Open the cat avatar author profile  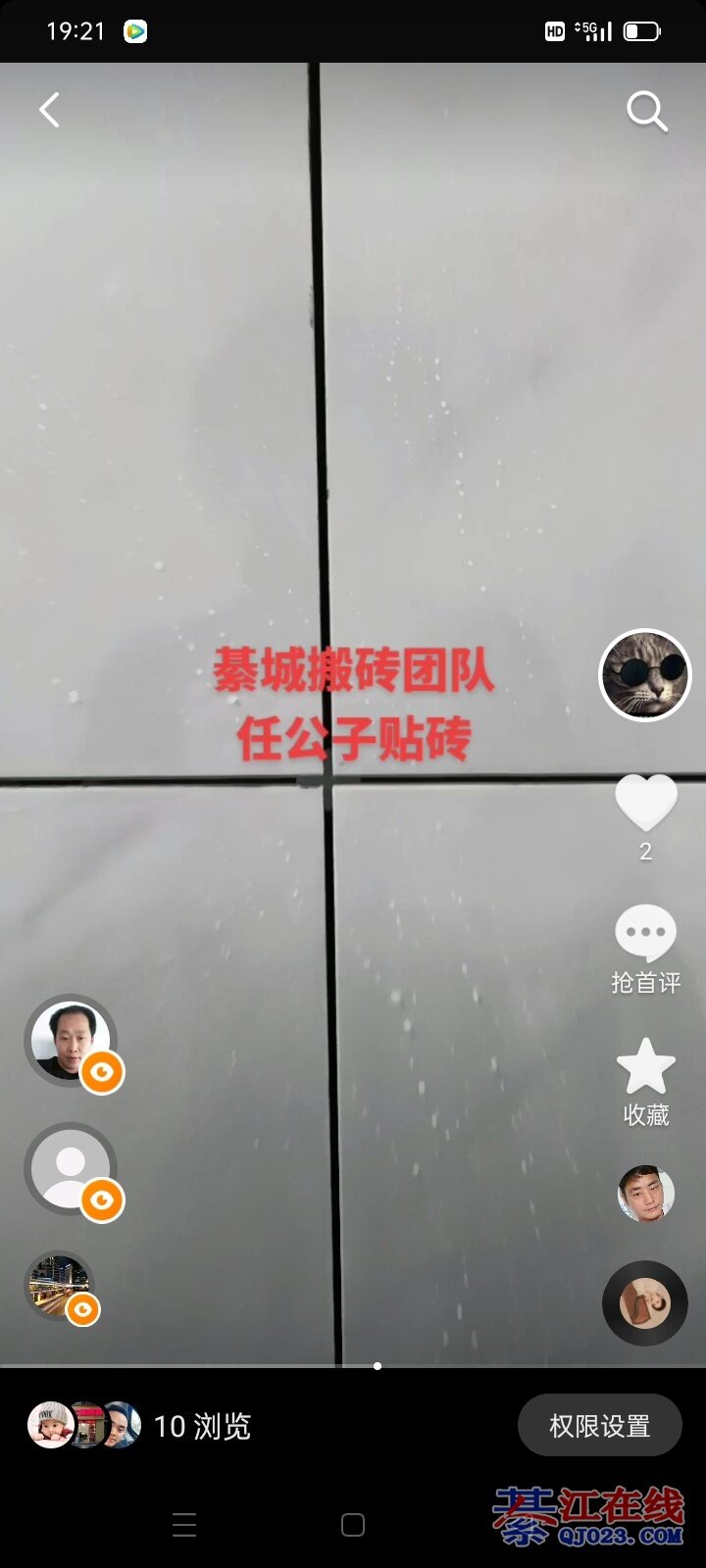(x=645, y=675)
